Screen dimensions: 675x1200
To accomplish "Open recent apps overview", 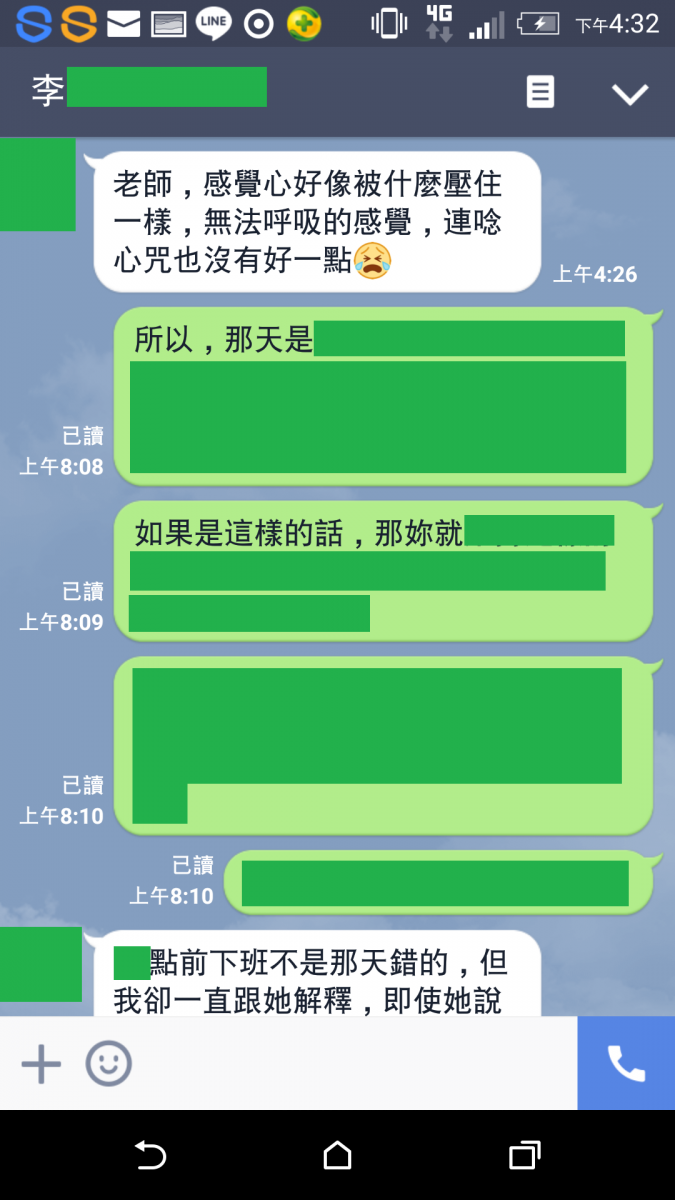I will pyautogui.click(x=524, y=1156).
